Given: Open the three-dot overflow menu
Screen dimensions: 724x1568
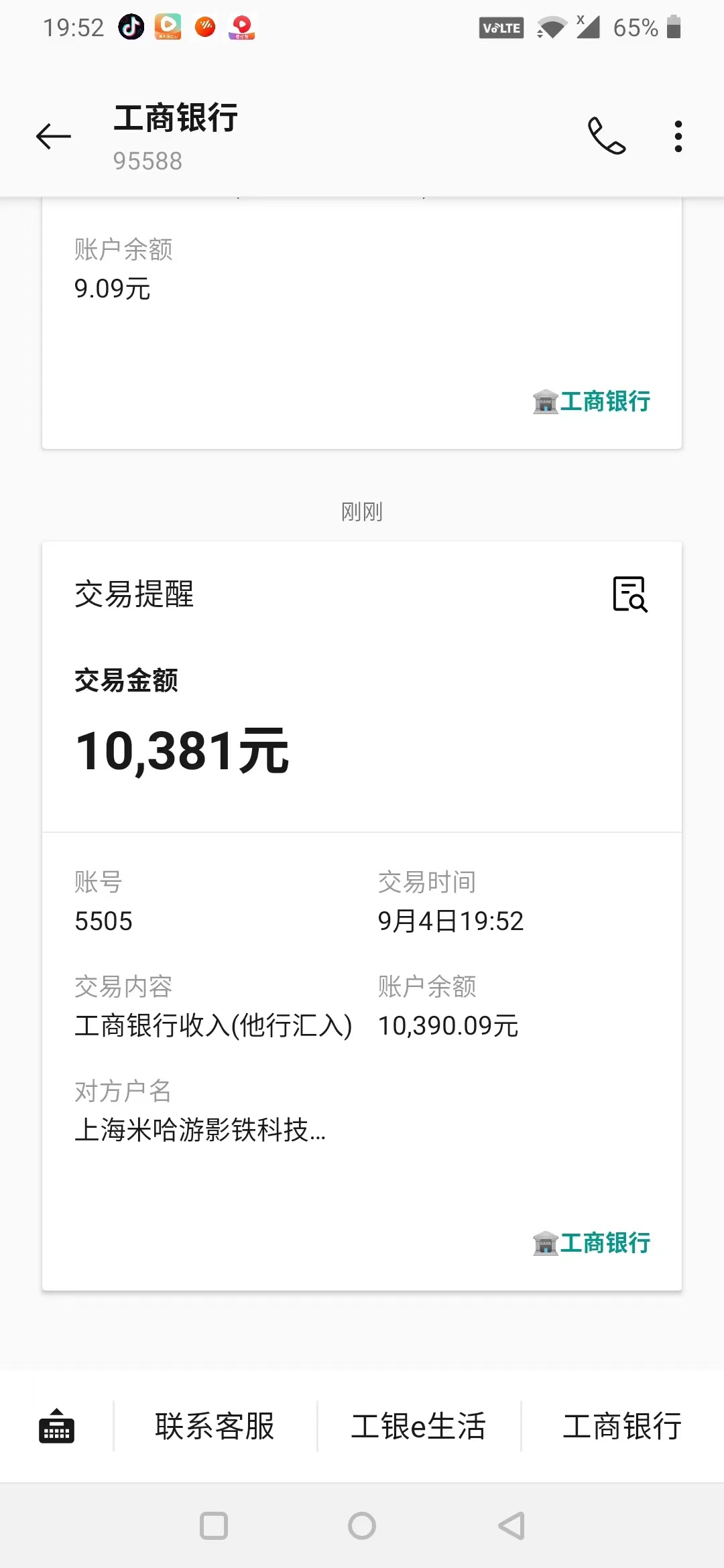Looking at the screenshot, I should (x=678, y=137).
